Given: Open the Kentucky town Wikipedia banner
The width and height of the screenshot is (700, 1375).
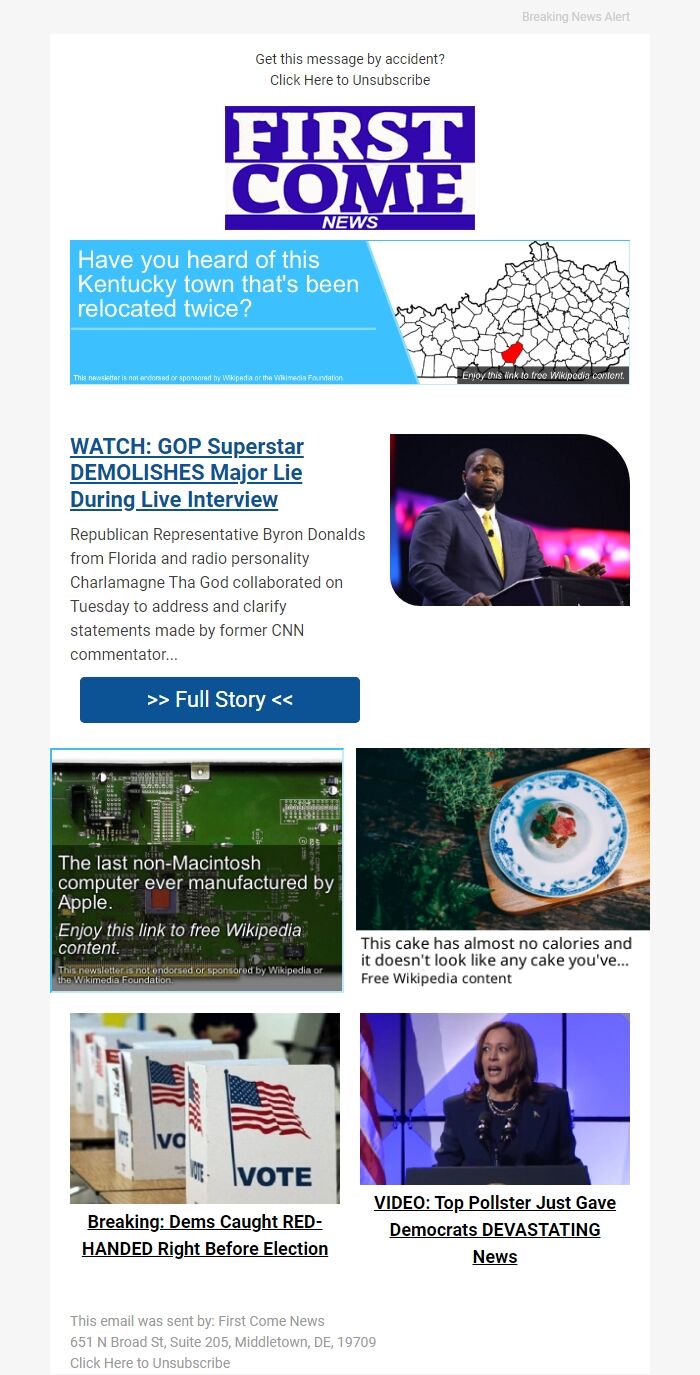Looking at the screenshot, I should coord(350,312).
